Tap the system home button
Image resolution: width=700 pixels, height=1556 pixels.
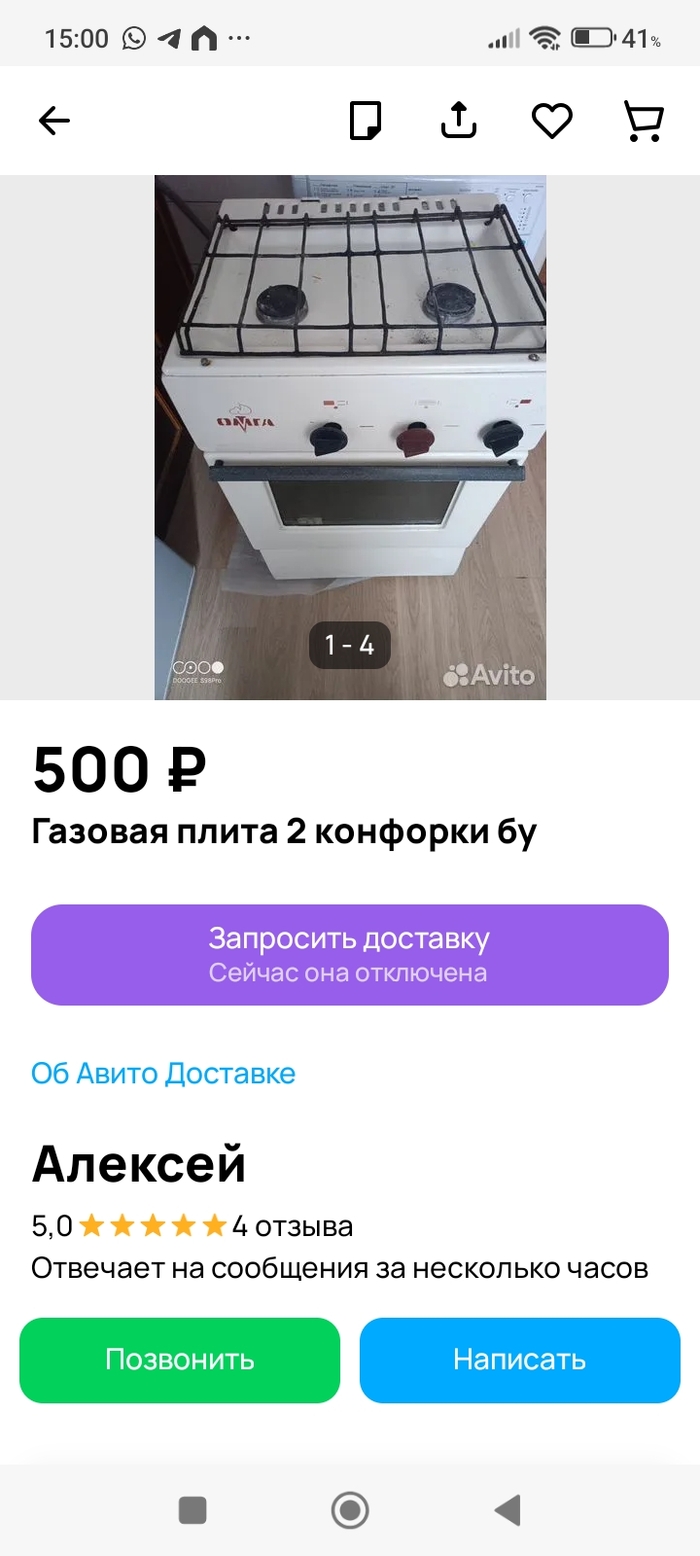(x=350, y=1510)
